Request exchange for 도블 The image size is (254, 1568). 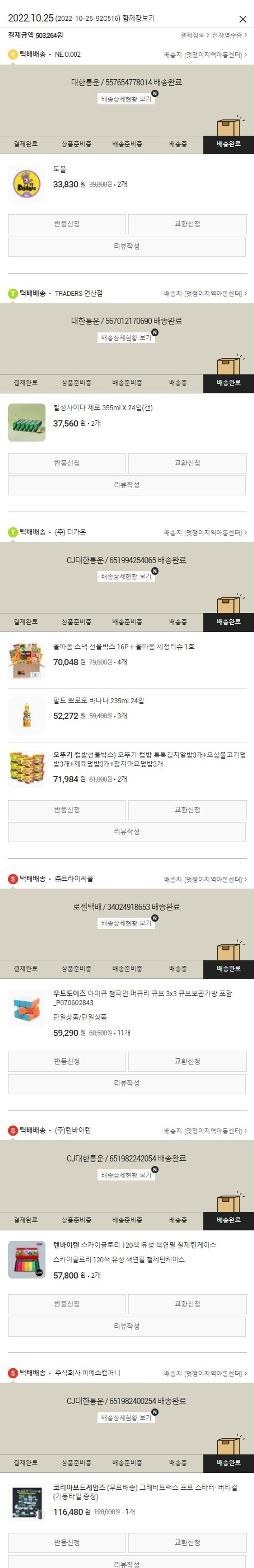187,224
